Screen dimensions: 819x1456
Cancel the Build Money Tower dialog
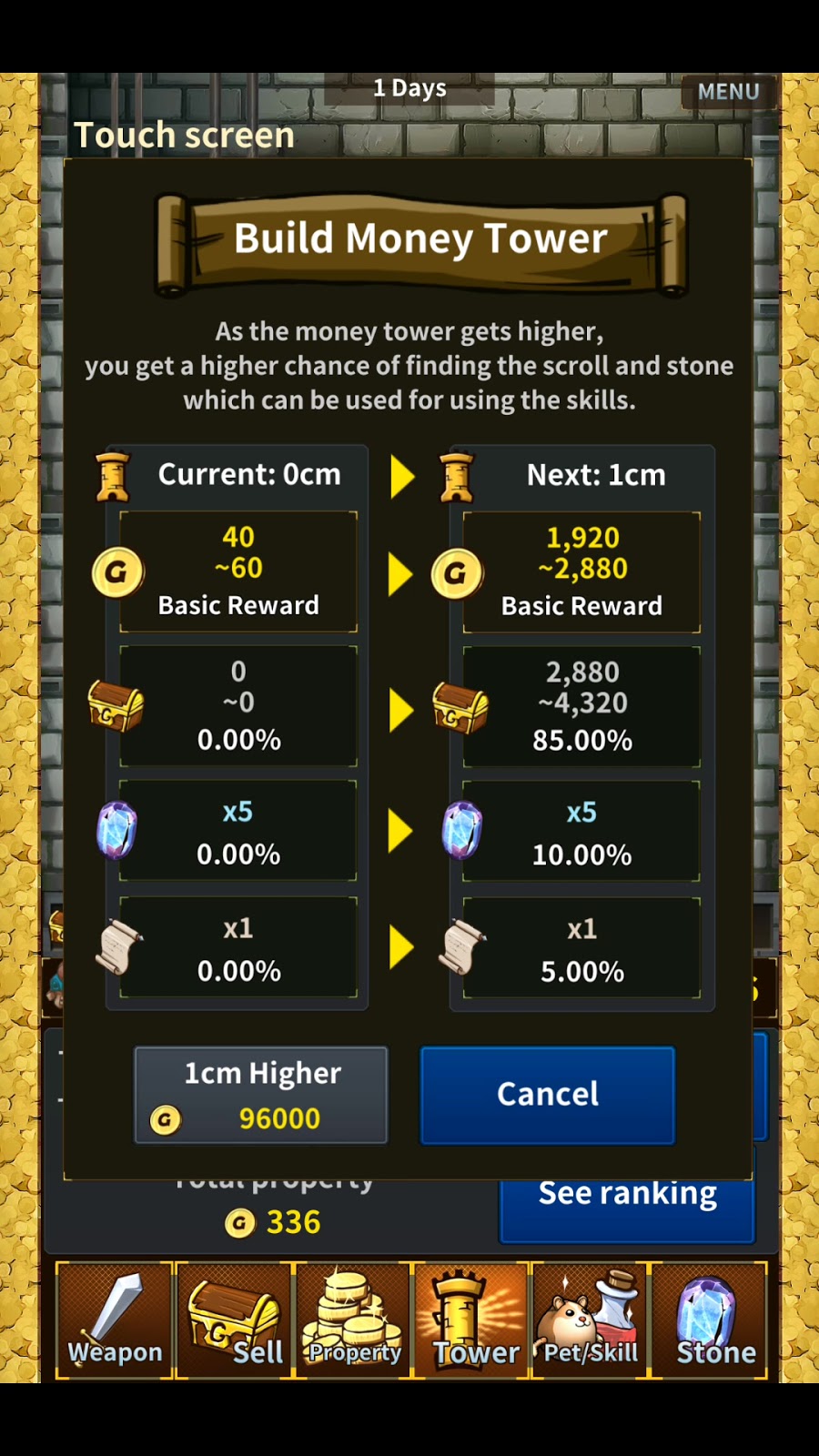coord(547,1095)
